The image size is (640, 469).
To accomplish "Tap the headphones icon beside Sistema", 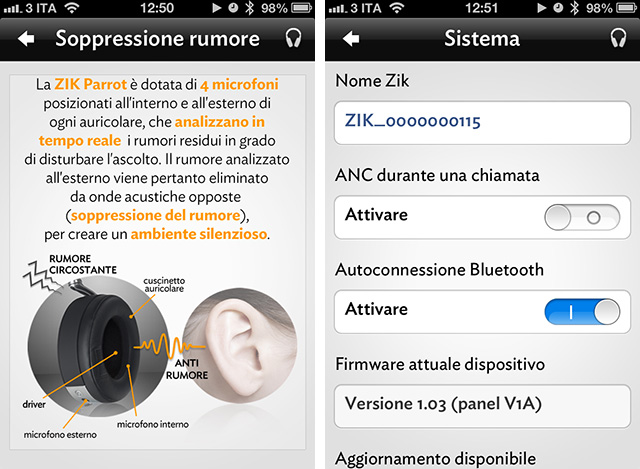I will [618, 39].
